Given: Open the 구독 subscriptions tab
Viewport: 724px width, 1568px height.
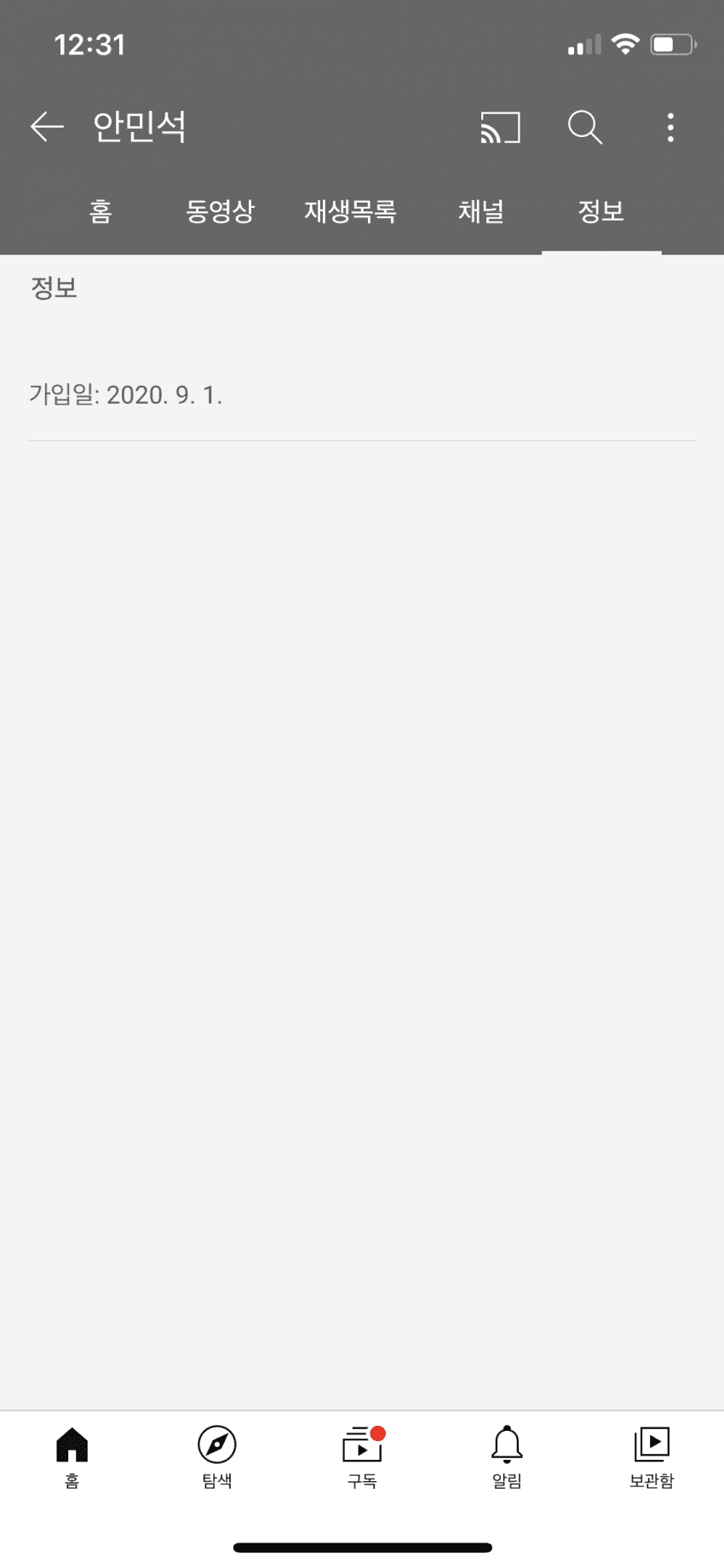Looking at the screenshot, I should coord(362,1457).
